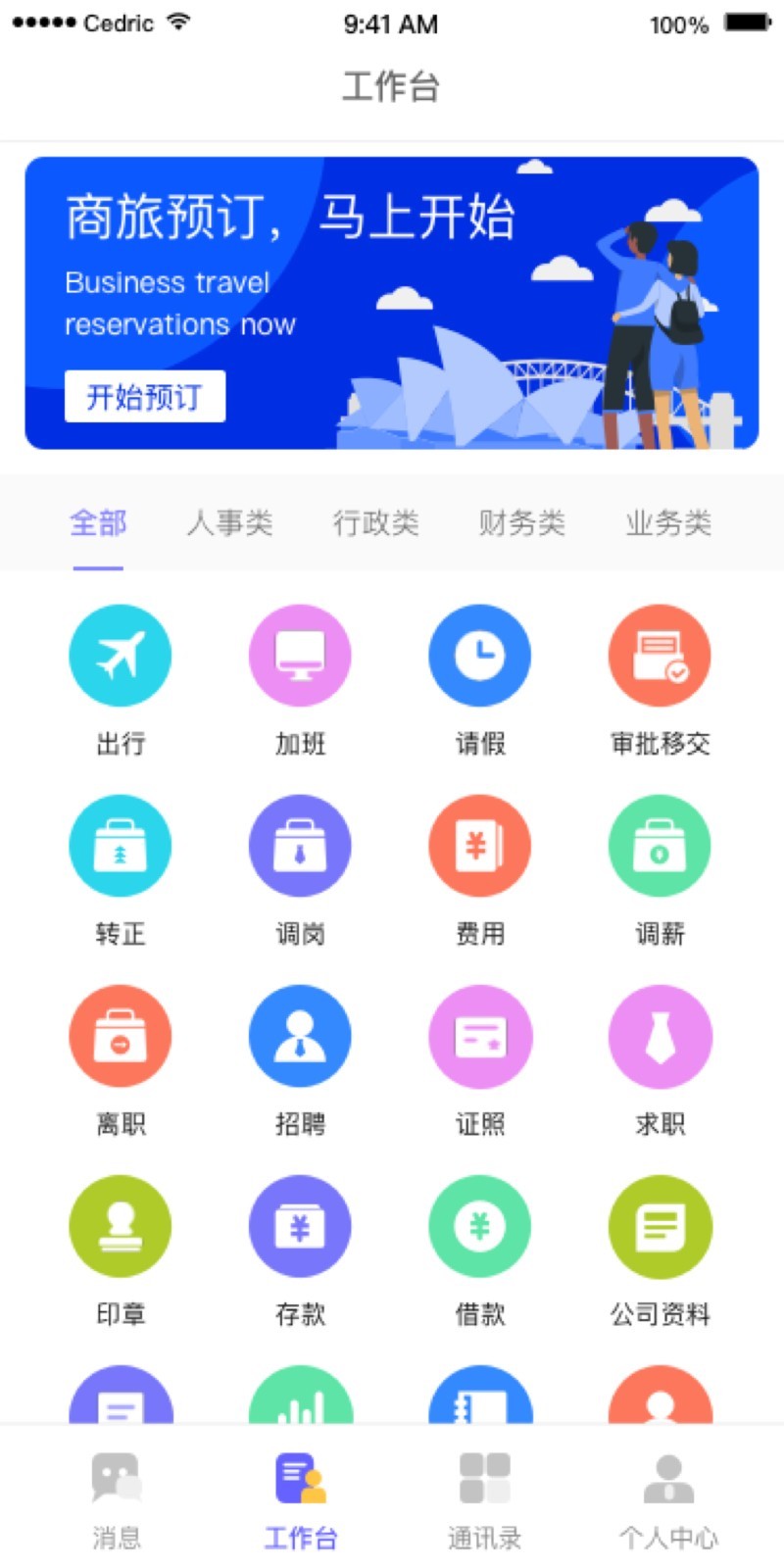The height and width of the screenshot is (1568, 784).
Task: Click the 开始预订 booking button
Action: coord(144,396)
